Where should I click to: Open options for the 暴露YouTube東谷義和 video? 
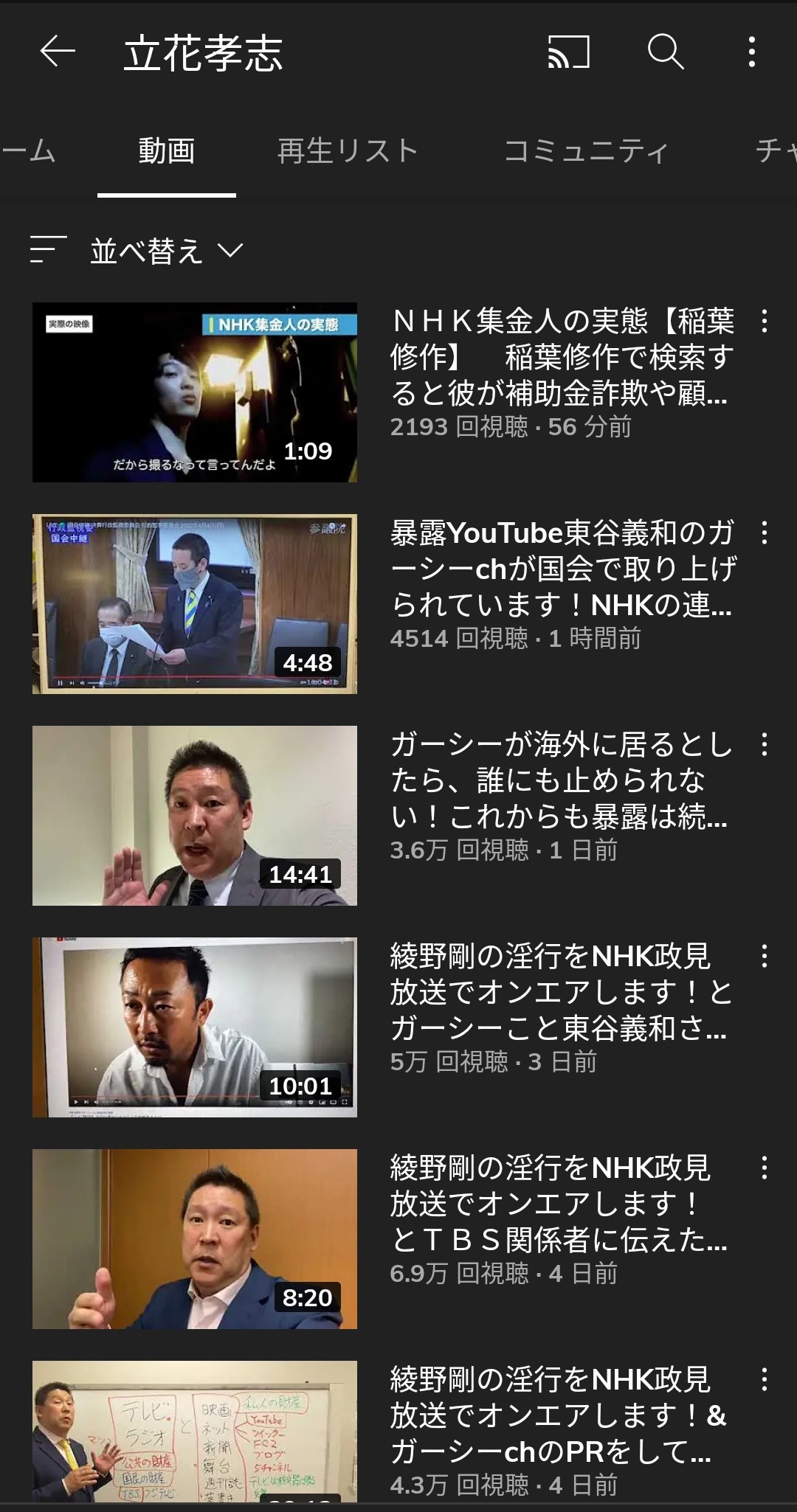(764, 533)
